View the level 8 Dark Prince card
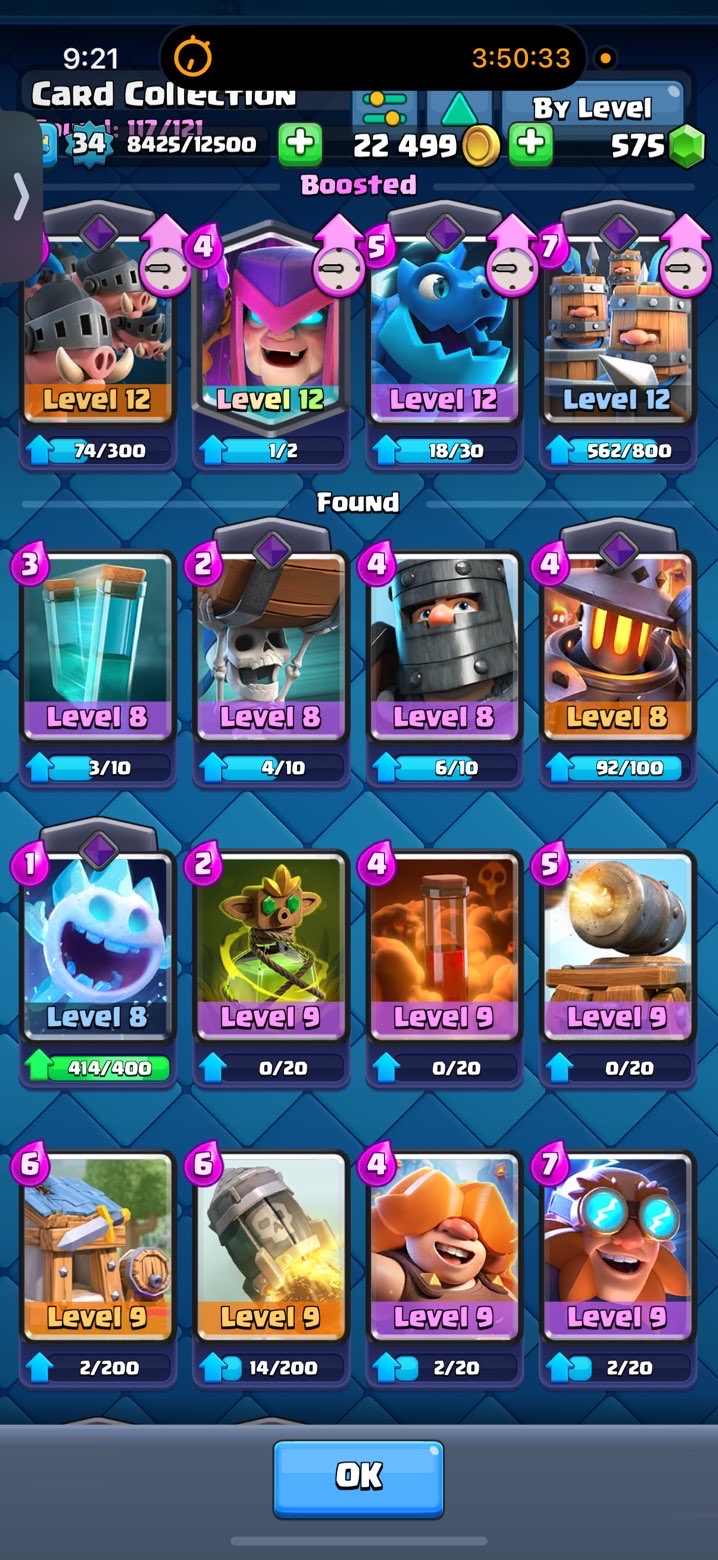 click(444, 650)
